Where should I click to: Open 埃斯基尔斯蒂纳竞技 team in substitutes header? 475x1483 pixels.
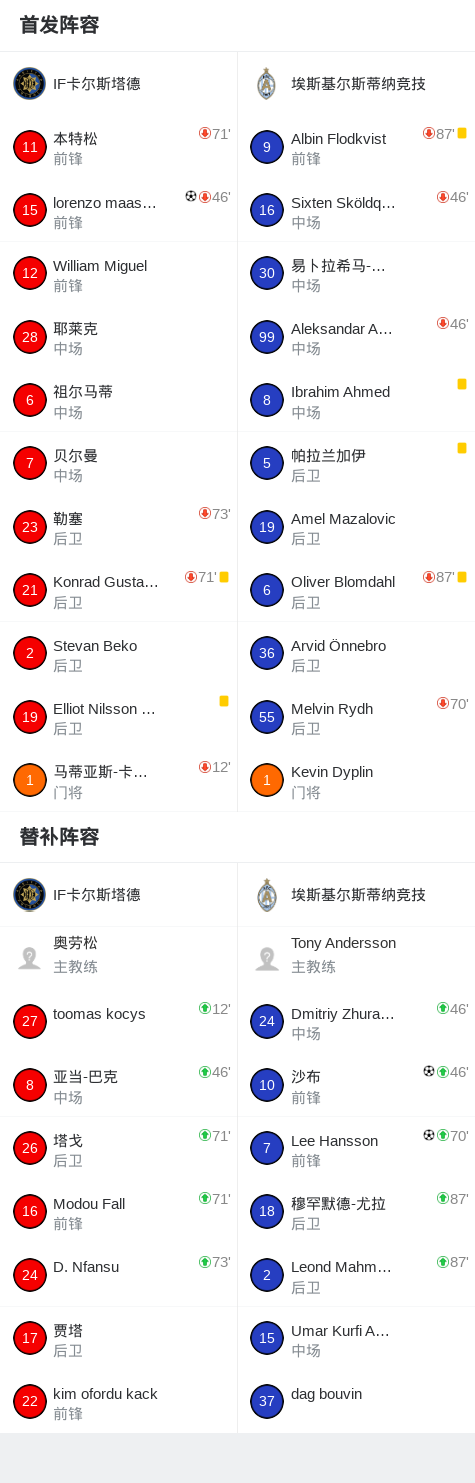356,895
